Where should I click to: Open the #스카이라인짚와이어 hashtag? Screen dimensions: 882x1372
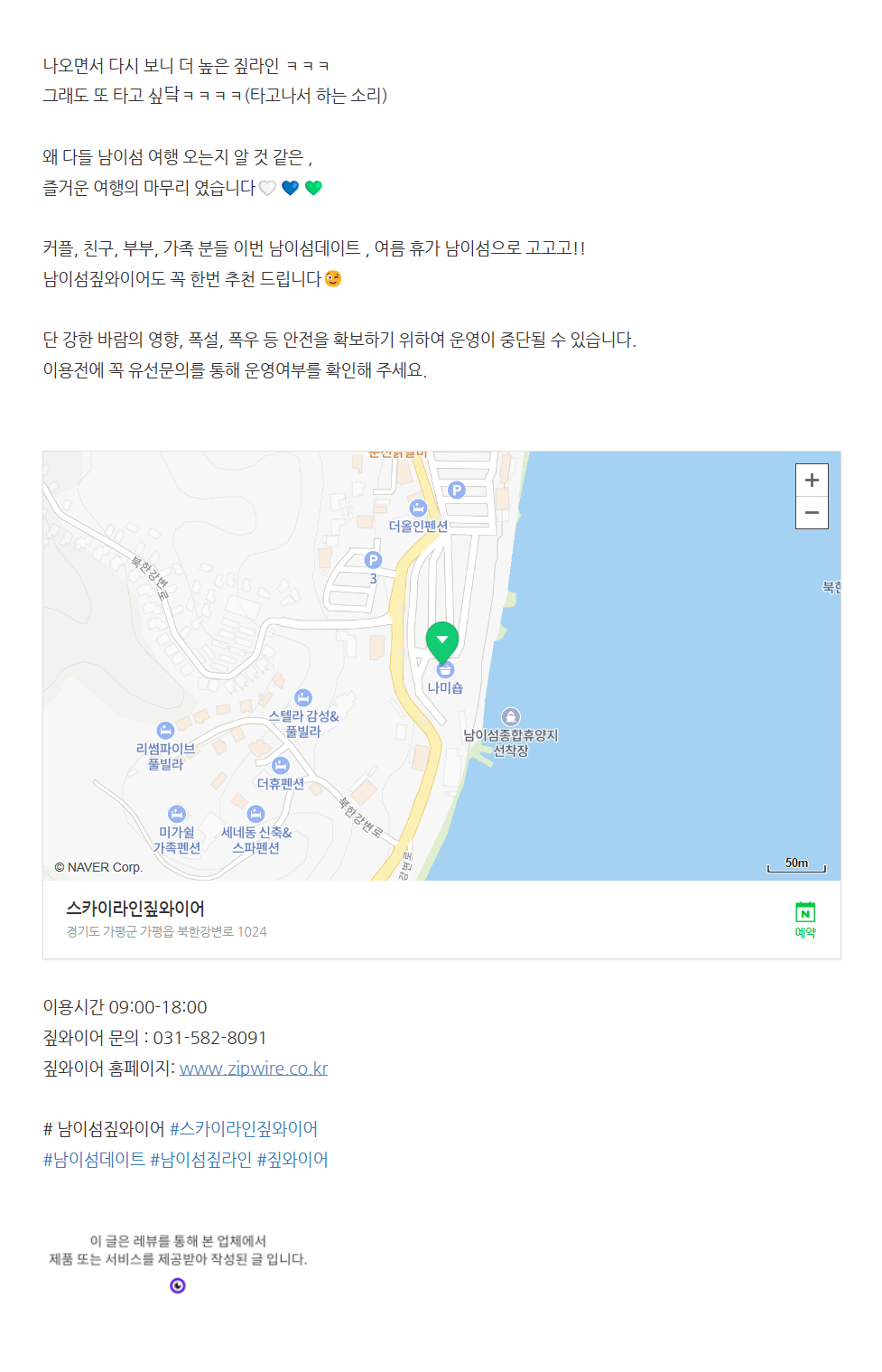[243, 1128]
